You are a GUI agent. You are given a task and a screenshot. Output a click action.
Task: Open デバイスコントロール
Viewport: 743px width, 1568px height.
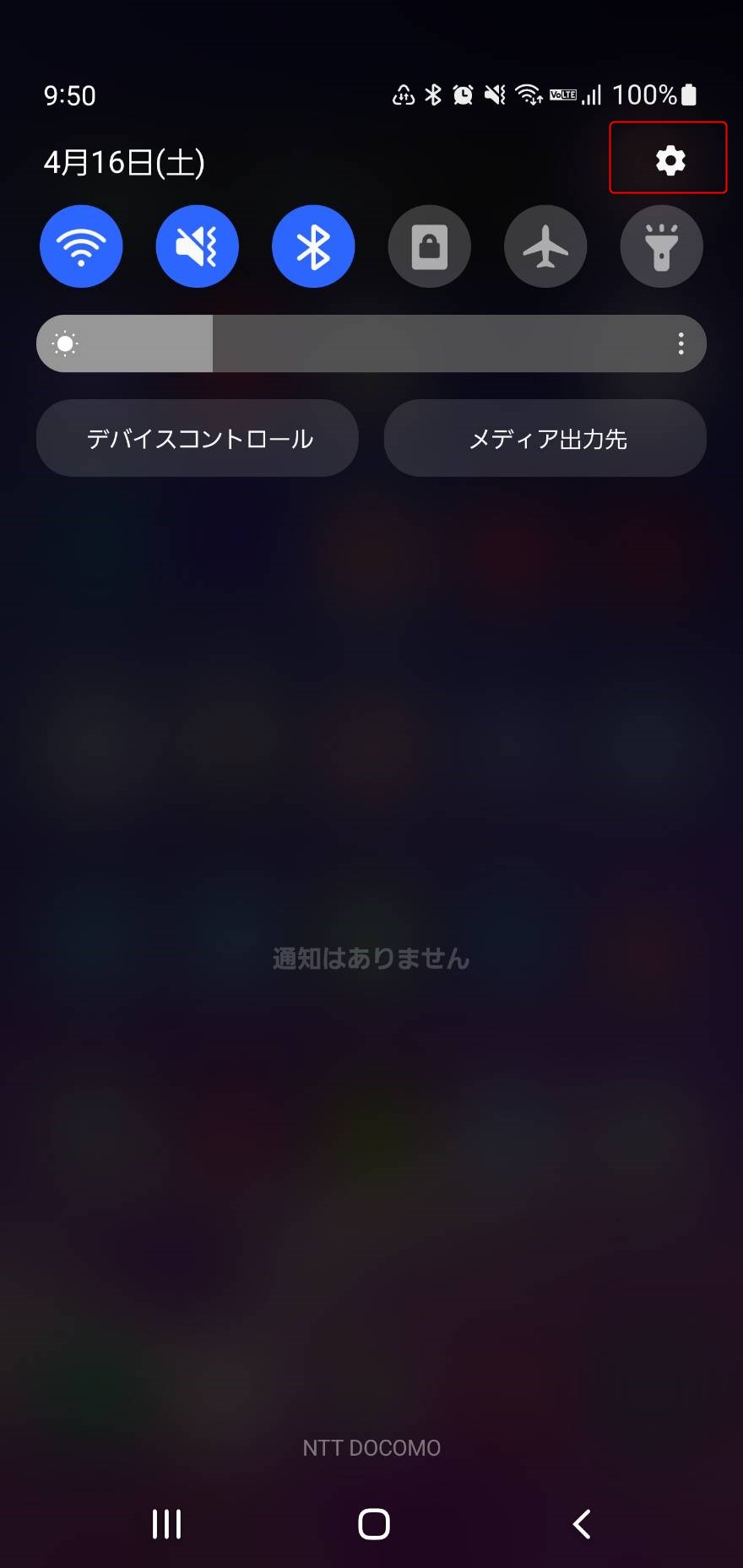[198, 438]
